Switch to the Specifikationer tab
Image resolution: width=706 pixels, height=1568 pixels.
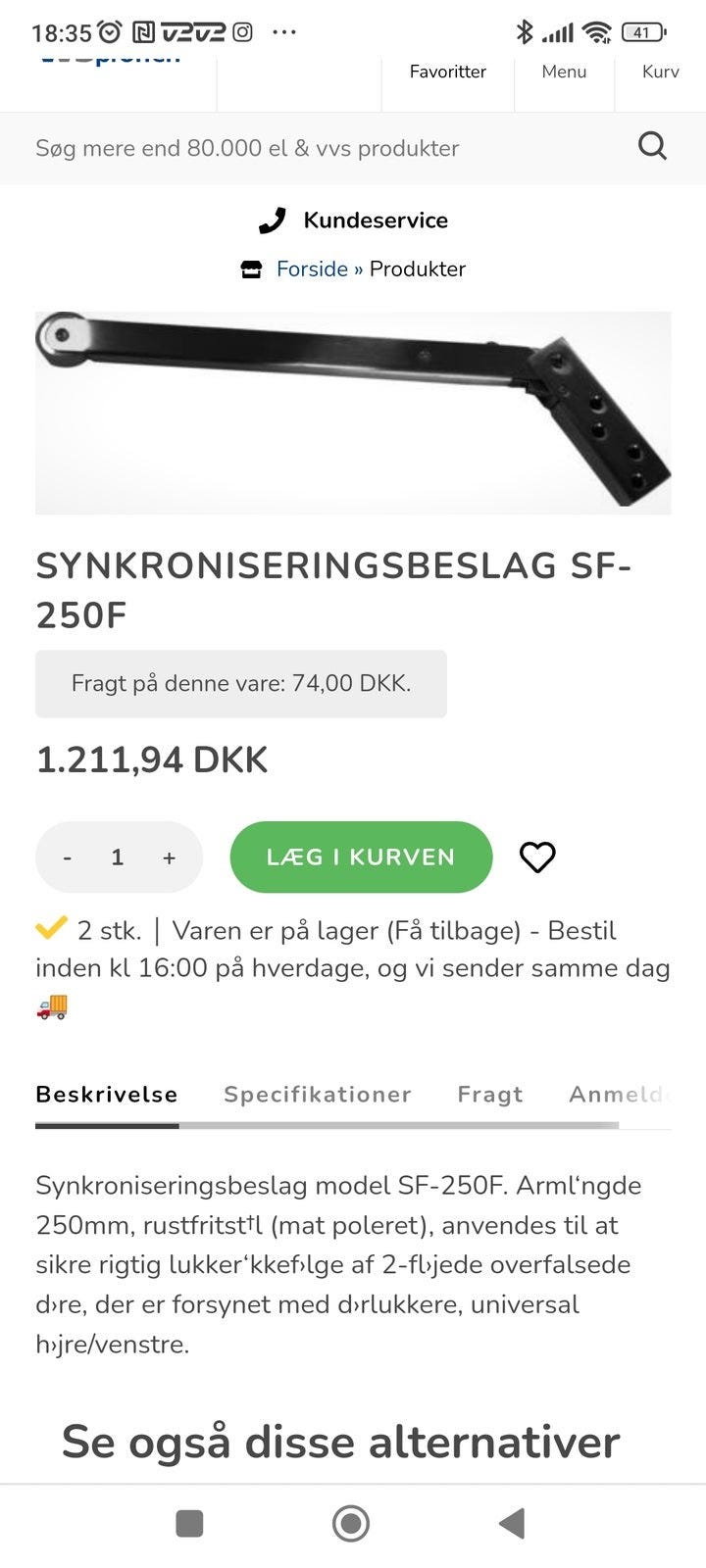317,1095
